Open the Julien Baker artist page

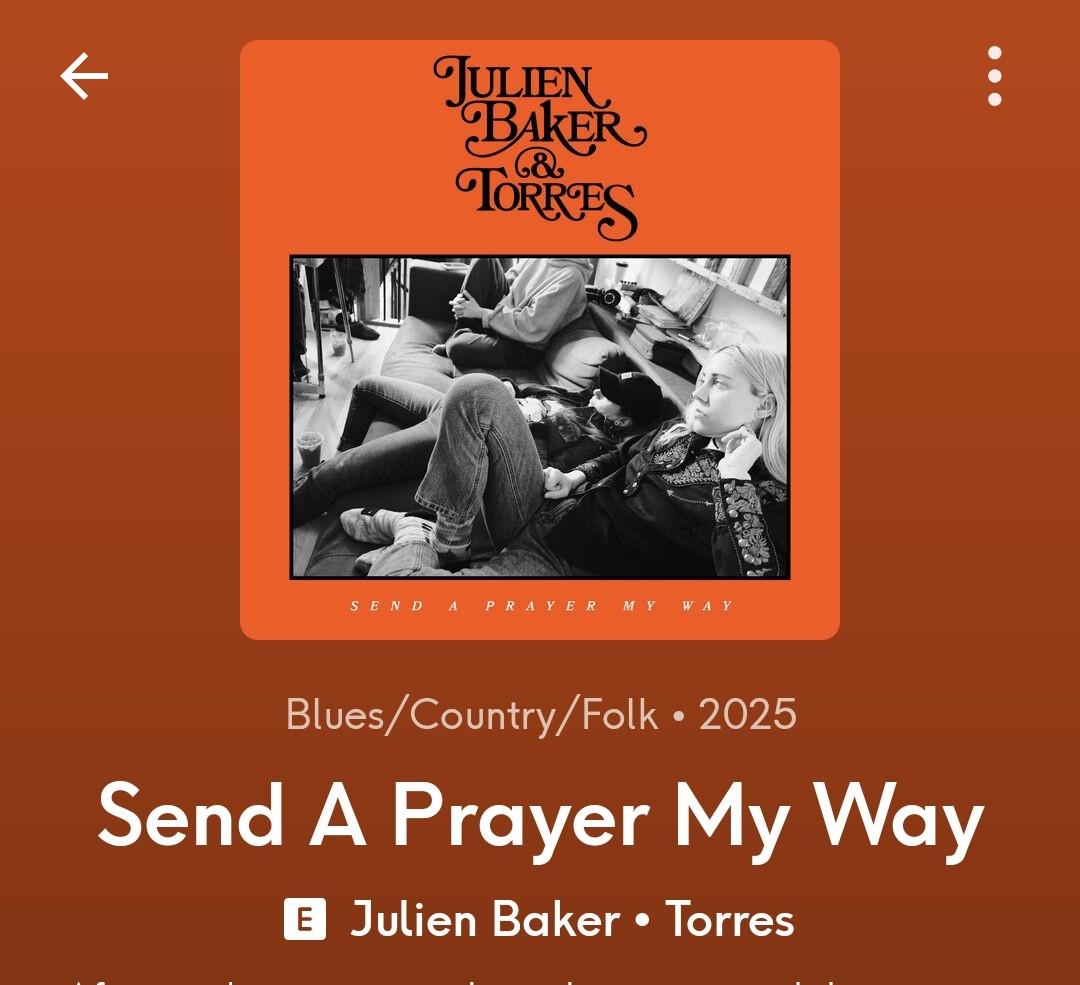[484, 919]
